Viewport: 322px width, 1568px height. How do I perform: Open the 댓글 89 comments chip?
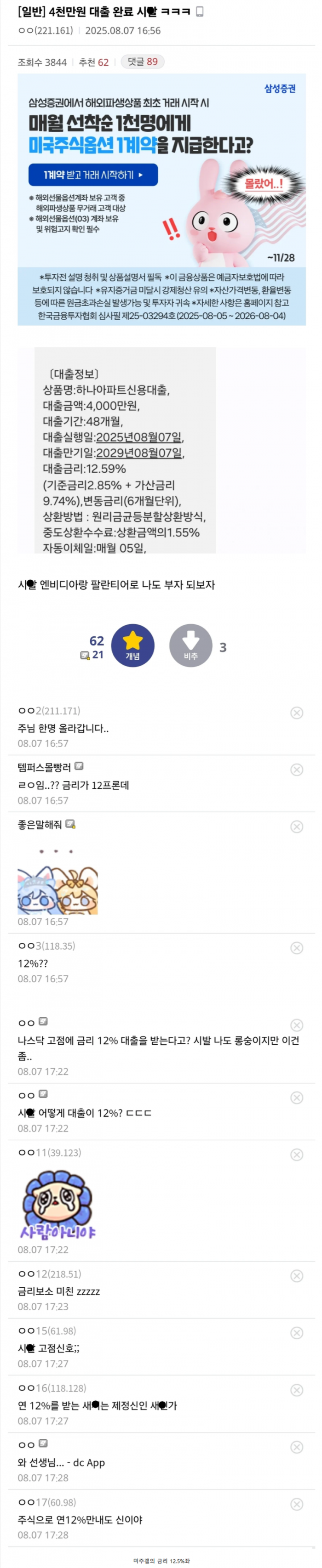coord(142,62)
